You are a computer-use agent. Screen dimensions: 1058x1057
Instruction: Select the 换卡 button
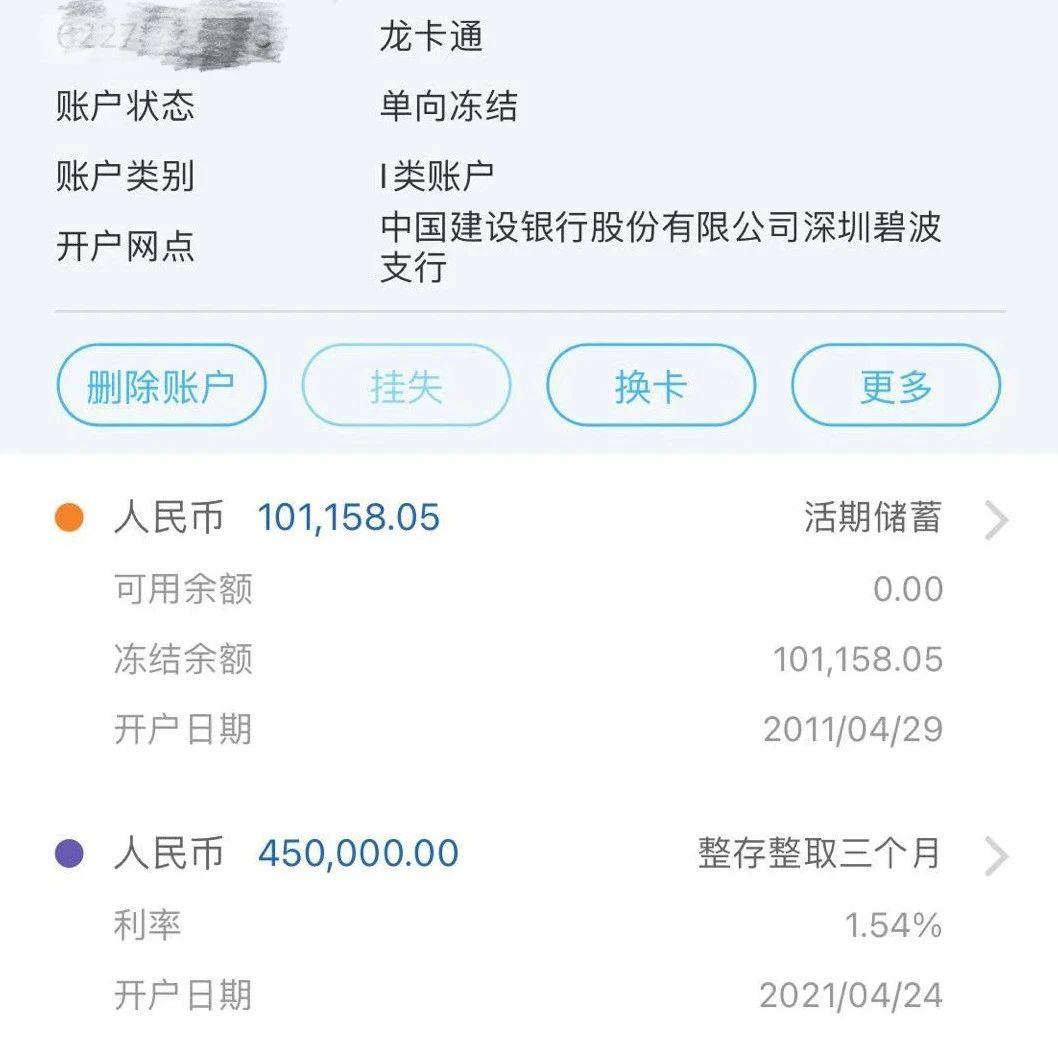click(x=650, y=386)
